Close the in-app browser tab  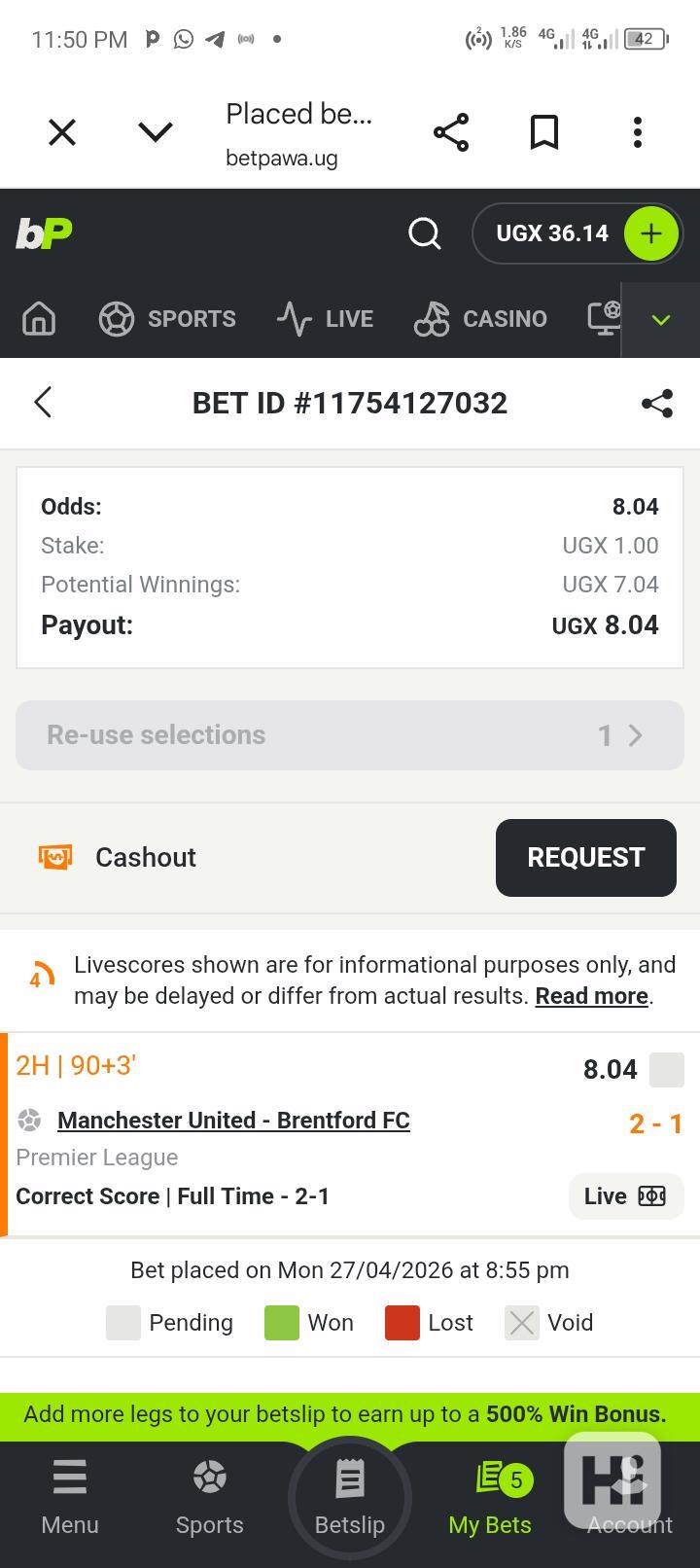[x=62, y=132]
